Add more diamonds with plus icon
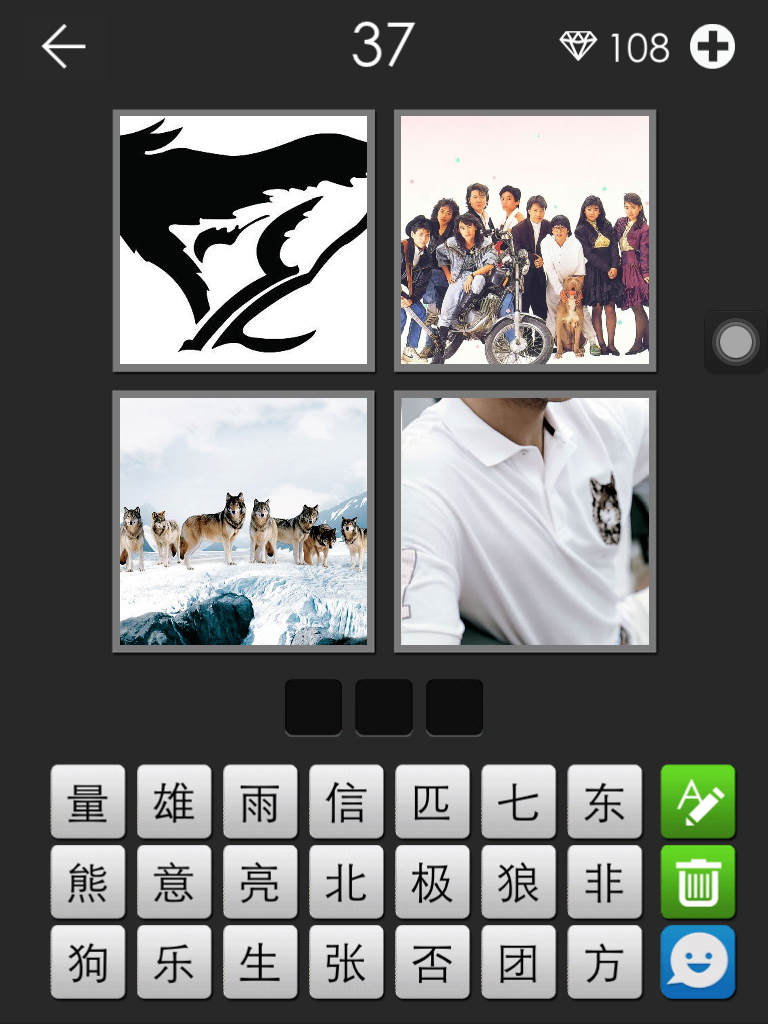The image size is (768, 1024). (712, 47)
